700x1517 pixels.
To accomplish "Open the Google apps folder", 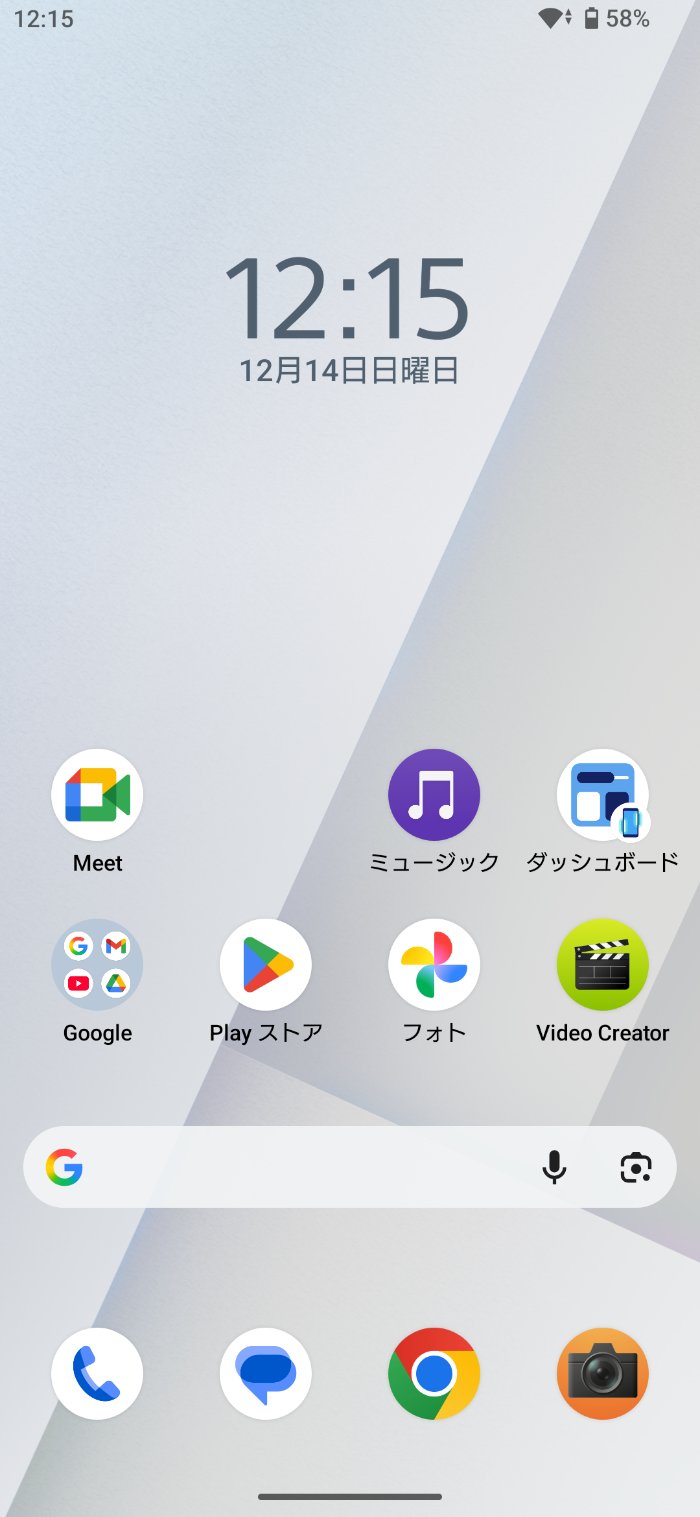I will 97,965.
